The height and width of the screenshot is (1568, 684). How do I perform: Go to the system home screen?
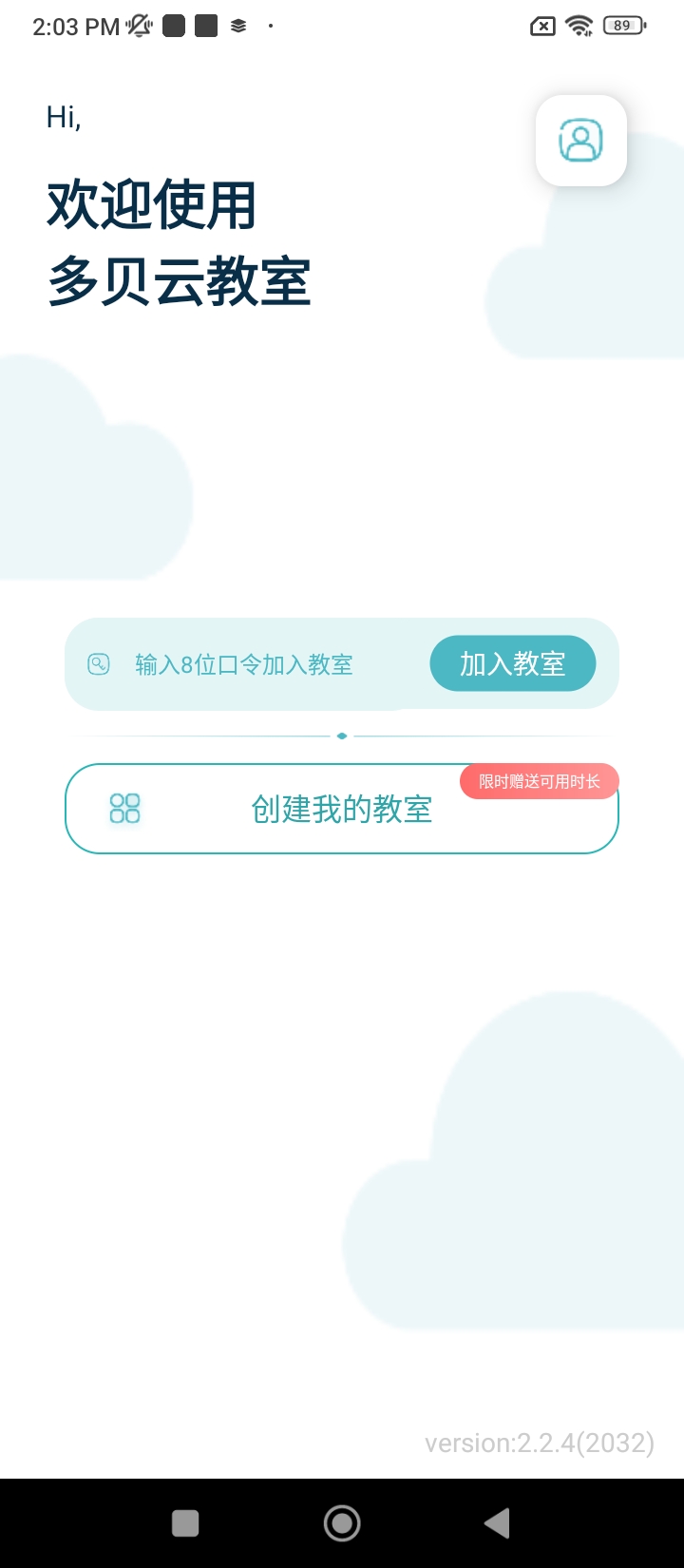342,1522
